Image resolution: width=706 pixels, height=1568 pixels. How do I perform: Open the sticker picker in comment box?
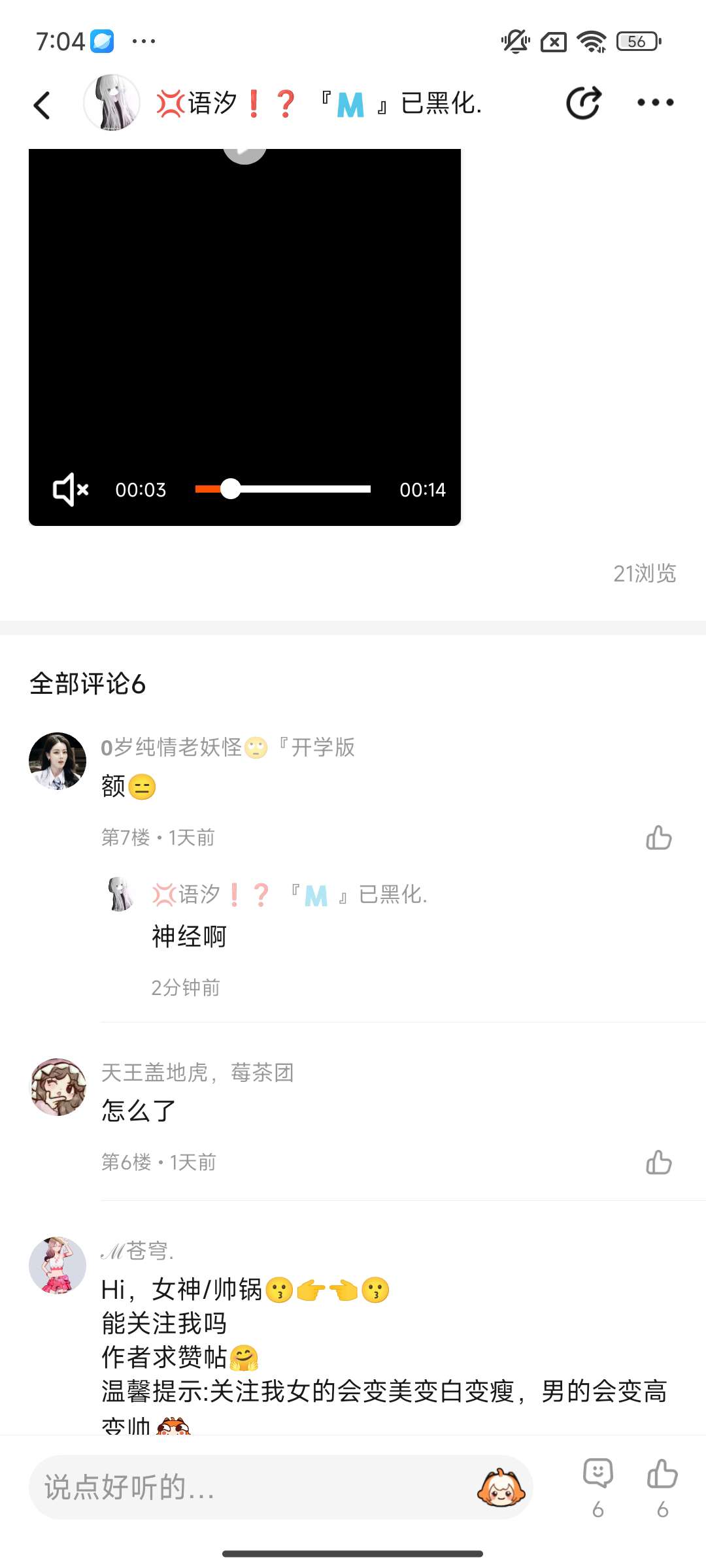point(501,1488)
